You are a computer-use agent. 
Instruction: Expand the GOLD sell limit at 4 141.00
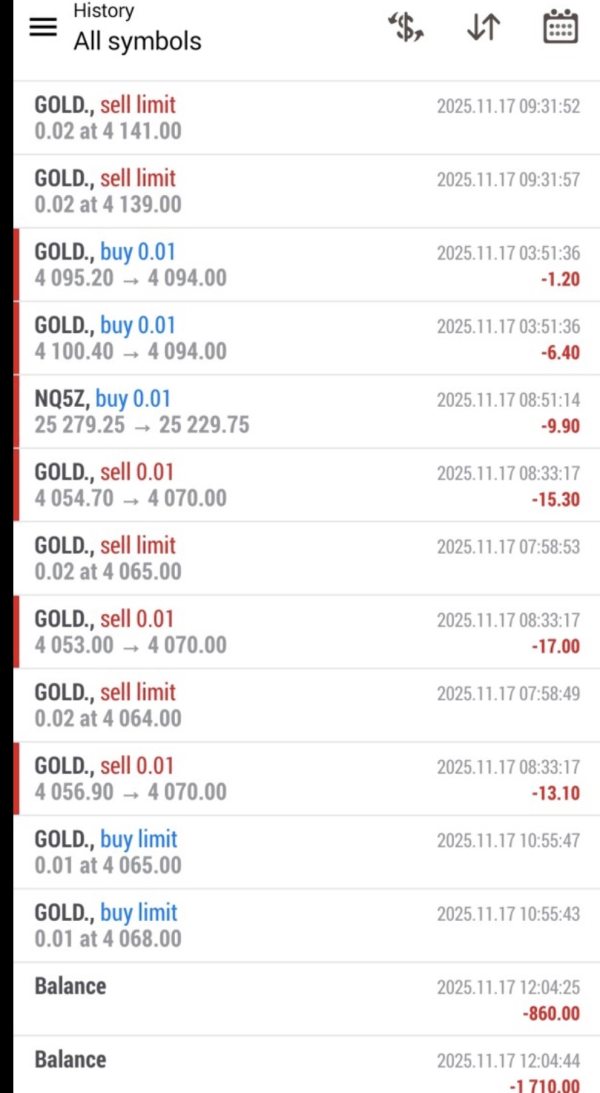pyautogui.click(x=300, y=118)
